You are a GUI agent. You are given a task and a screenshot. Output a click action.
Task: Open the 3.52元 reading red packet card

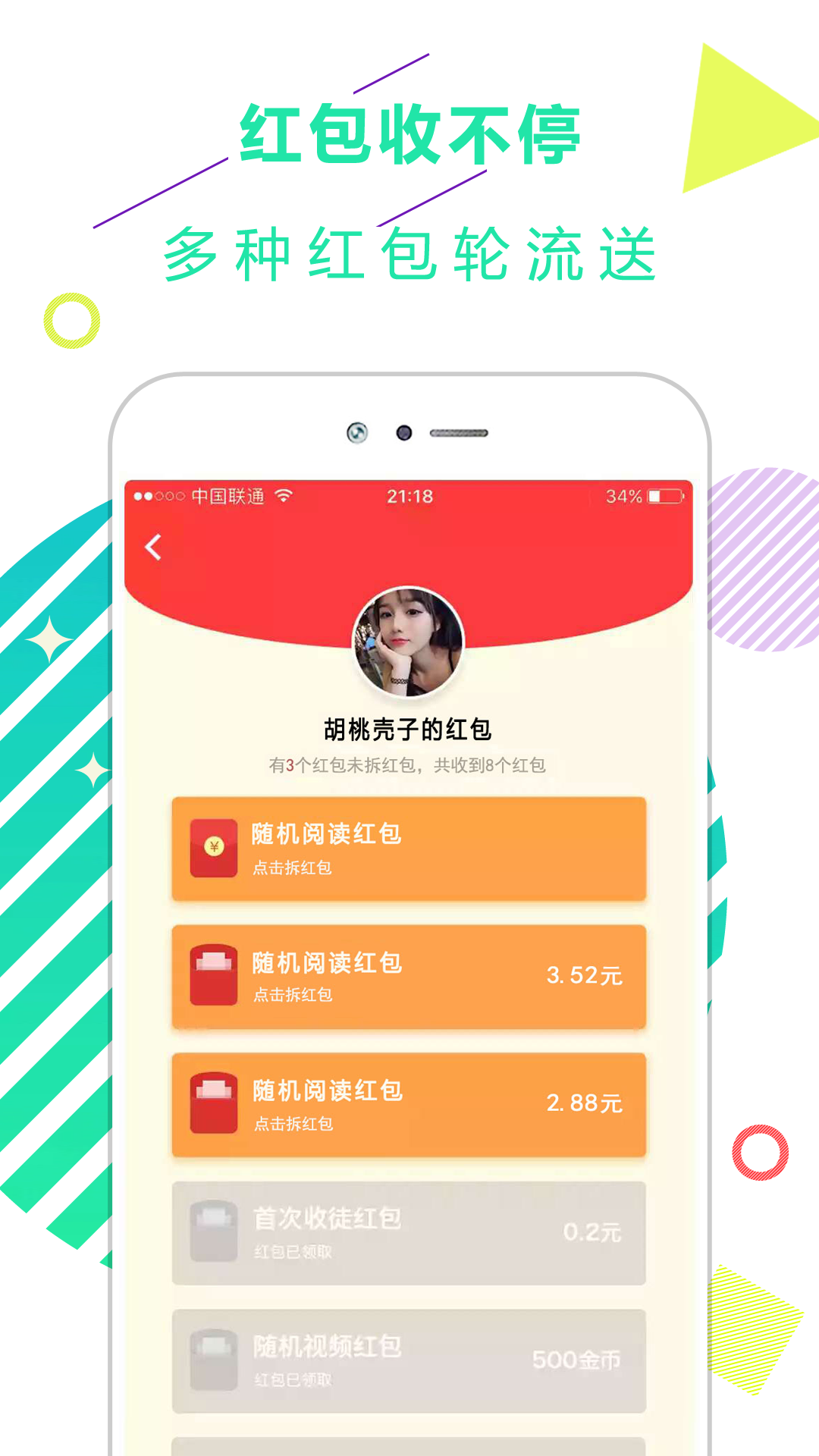click(x=409, y=976)
